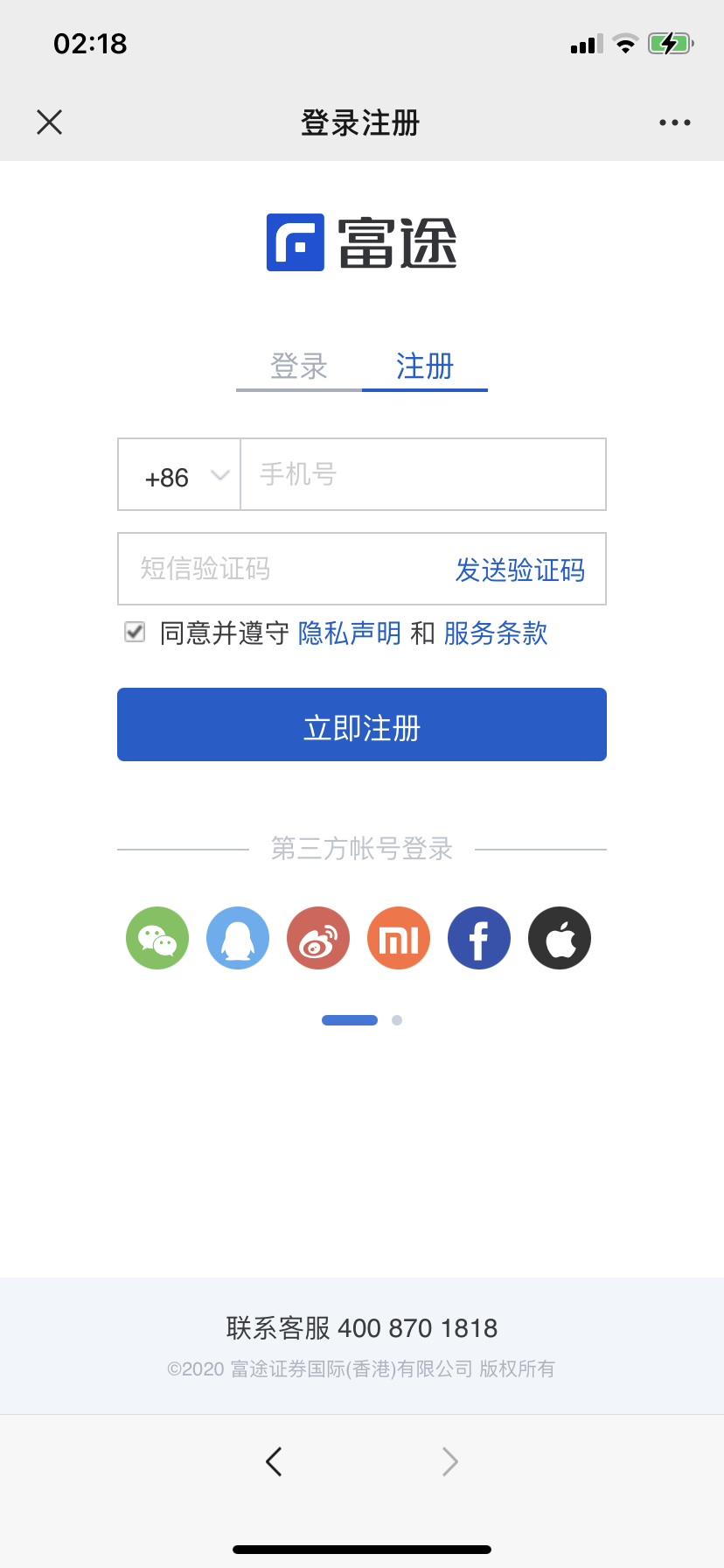Focus the 短信验证码 input field

pos(280,569)
